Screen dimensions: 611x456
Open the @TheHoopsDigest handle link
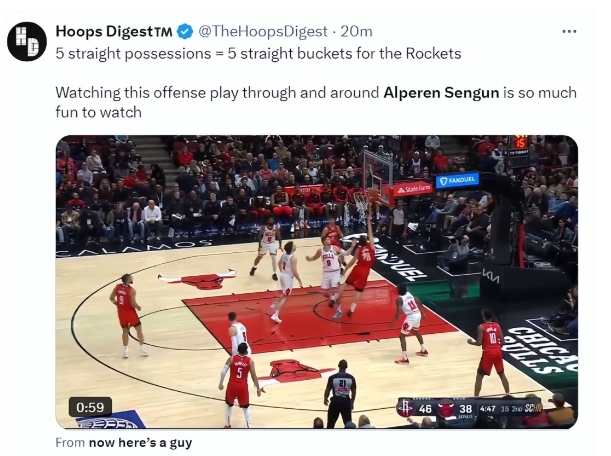(x=256, y=31)
